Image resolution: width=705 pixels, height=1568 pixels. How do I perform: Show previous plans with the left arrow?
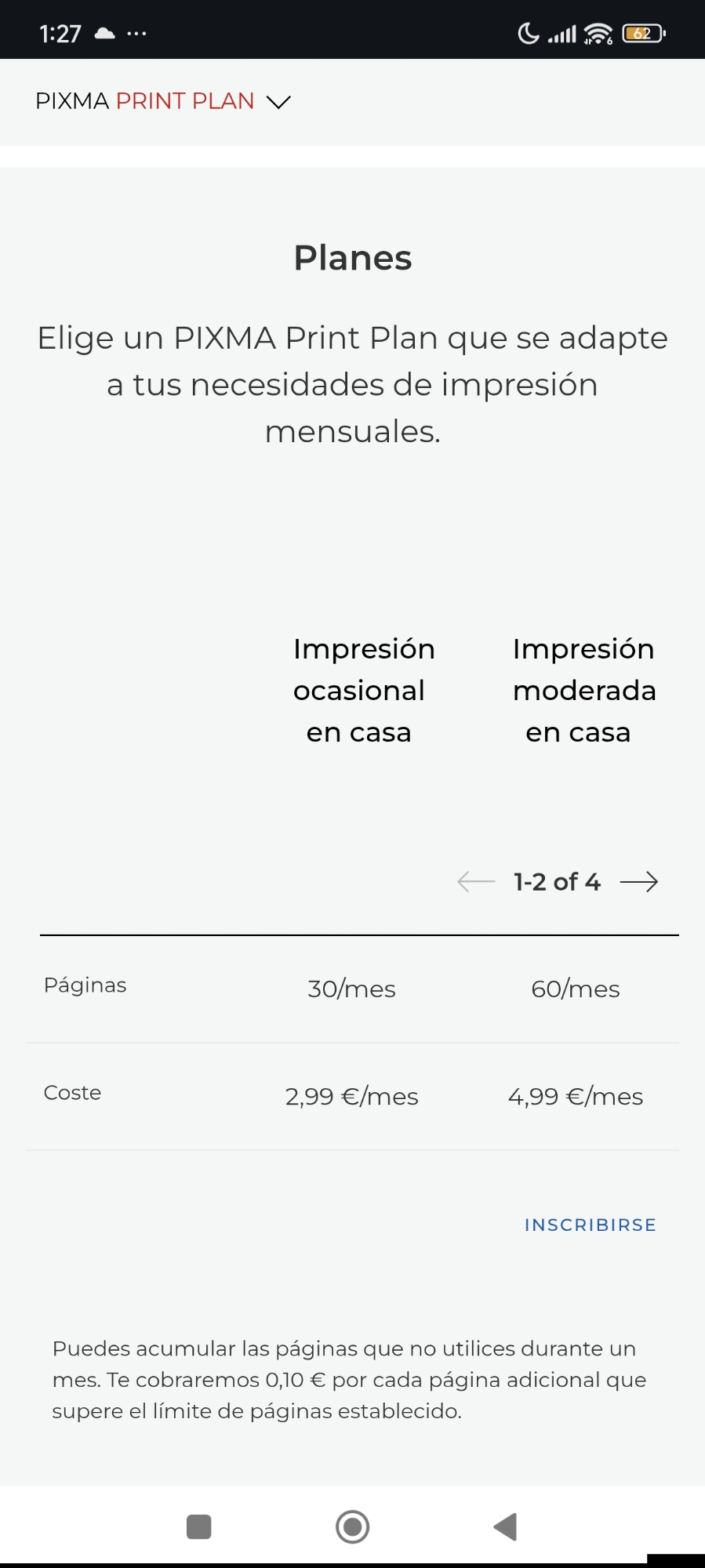point(476,882)
